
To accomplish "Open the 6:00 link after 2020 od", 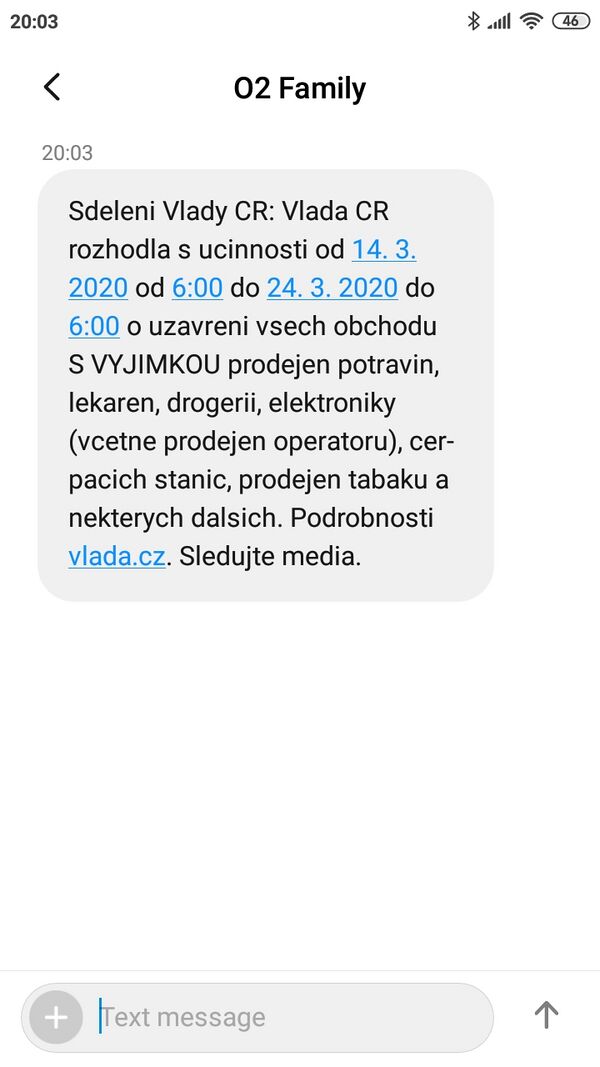I will 197,288.
